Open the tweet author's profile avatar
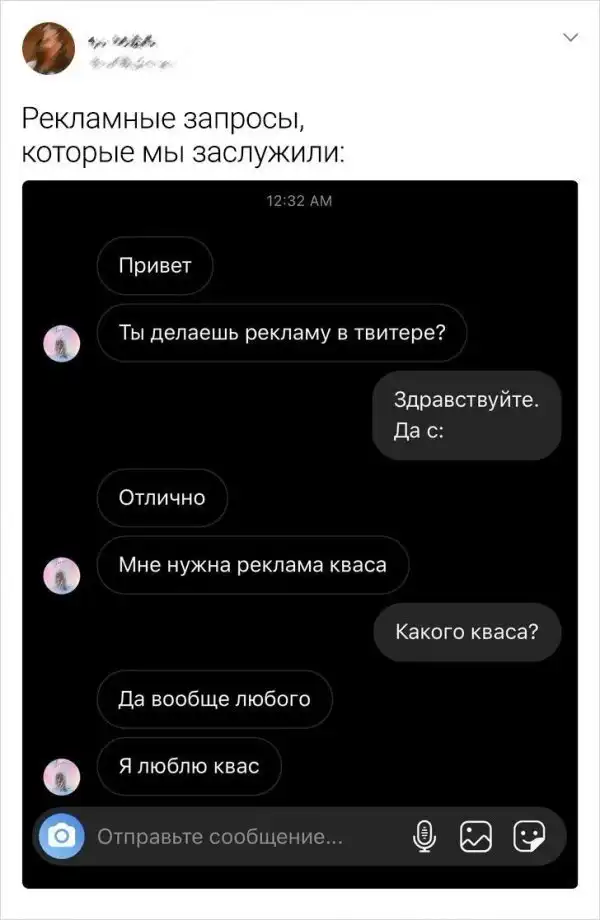This screenshot has width=600, height=920. tap(48, 46)
